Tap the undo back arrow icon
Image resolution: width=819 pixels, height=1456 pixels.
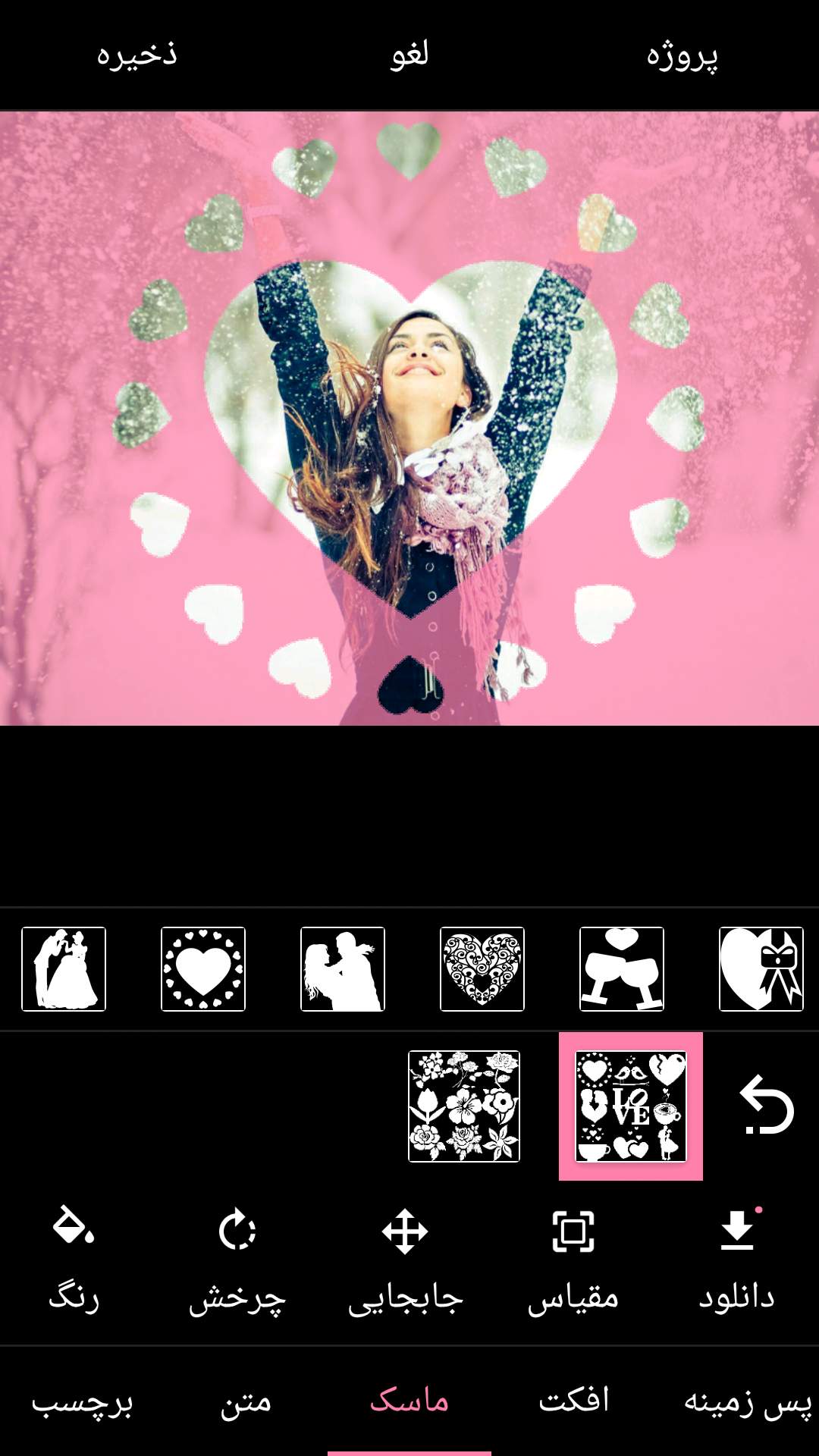pyautogui.click(x=767, y=1106)
